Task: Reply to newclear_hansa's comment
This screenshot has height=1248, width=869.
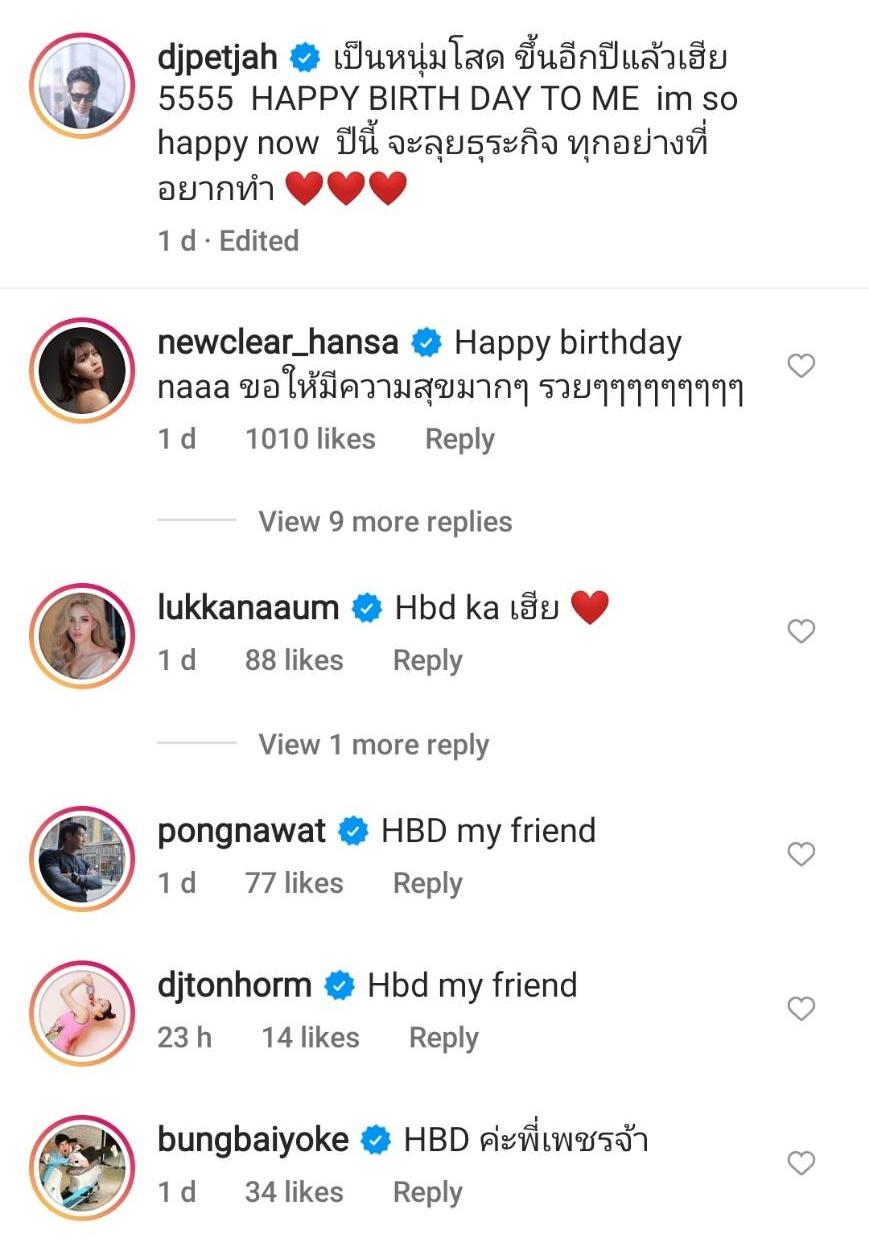Action: point(459,439)
